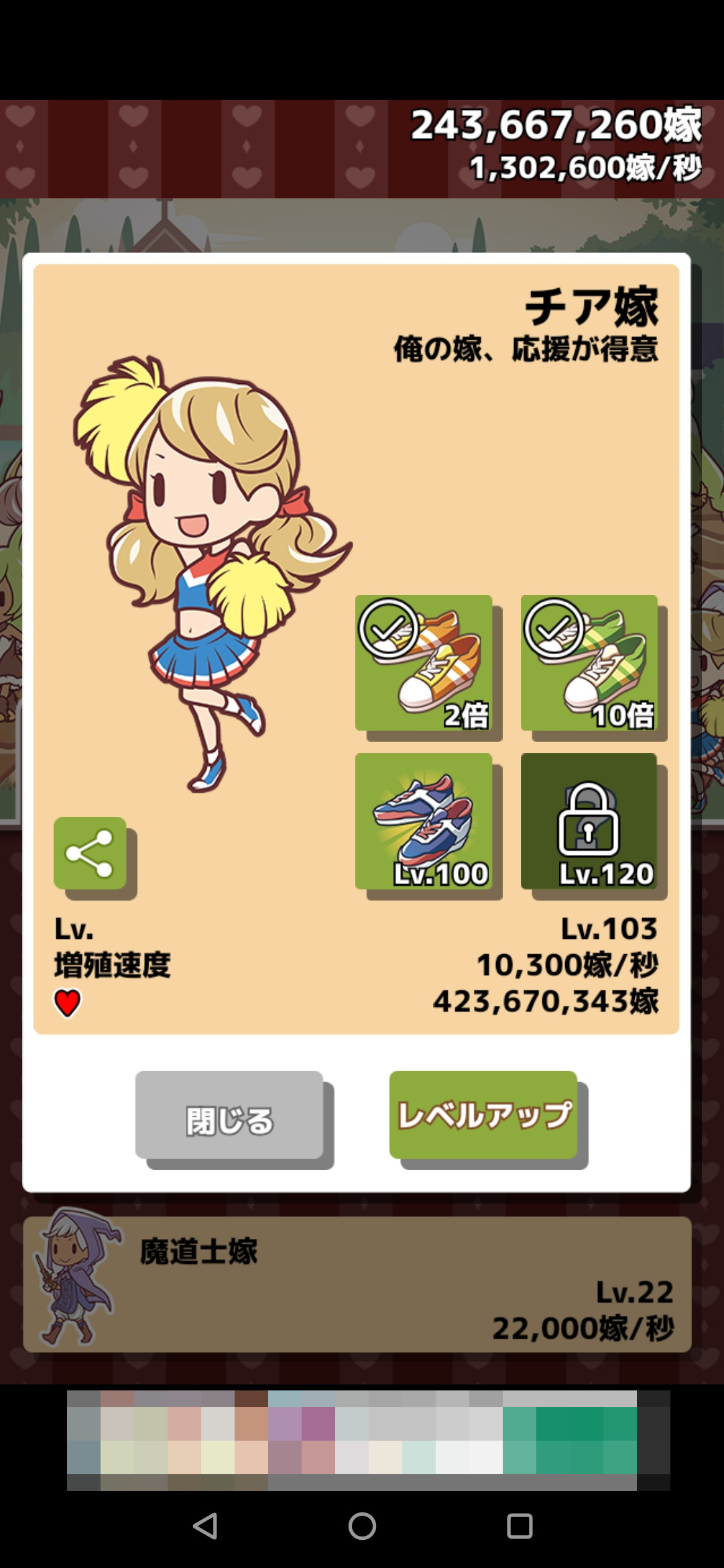Image resolution: width=724 pixels, height=1568 pixels.
Task: Go to the system home screen
Action: pos(362,1526)
